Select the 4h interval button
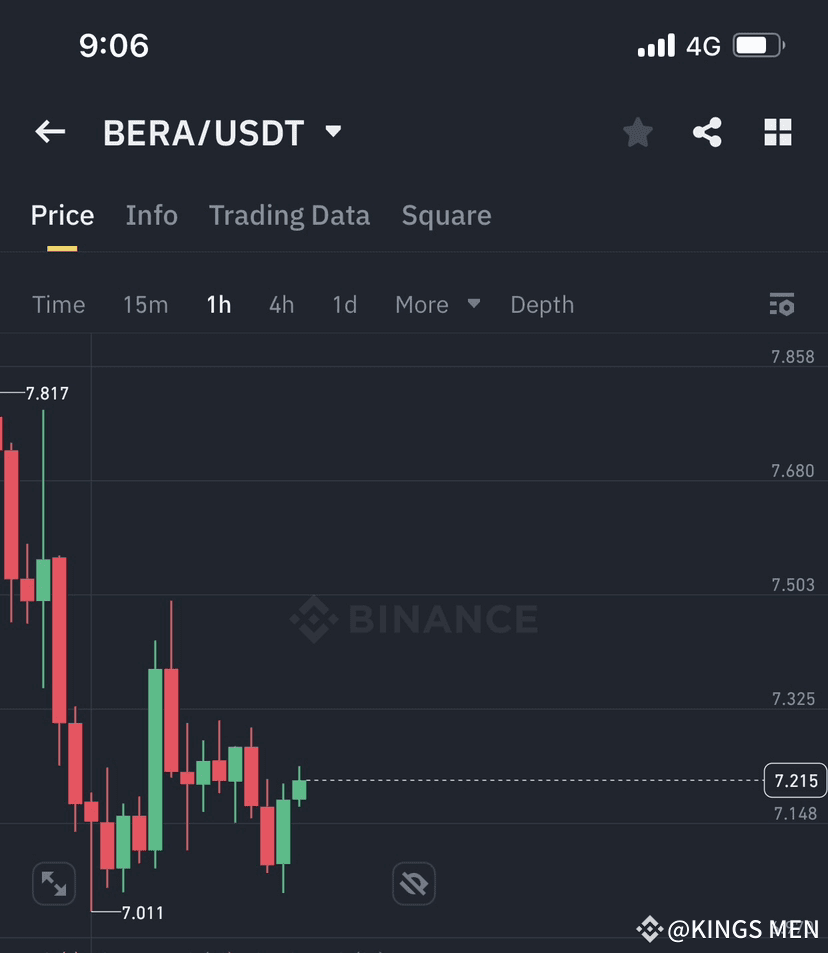The width and height of the screenshot is (828, 953). click(281, 304)
